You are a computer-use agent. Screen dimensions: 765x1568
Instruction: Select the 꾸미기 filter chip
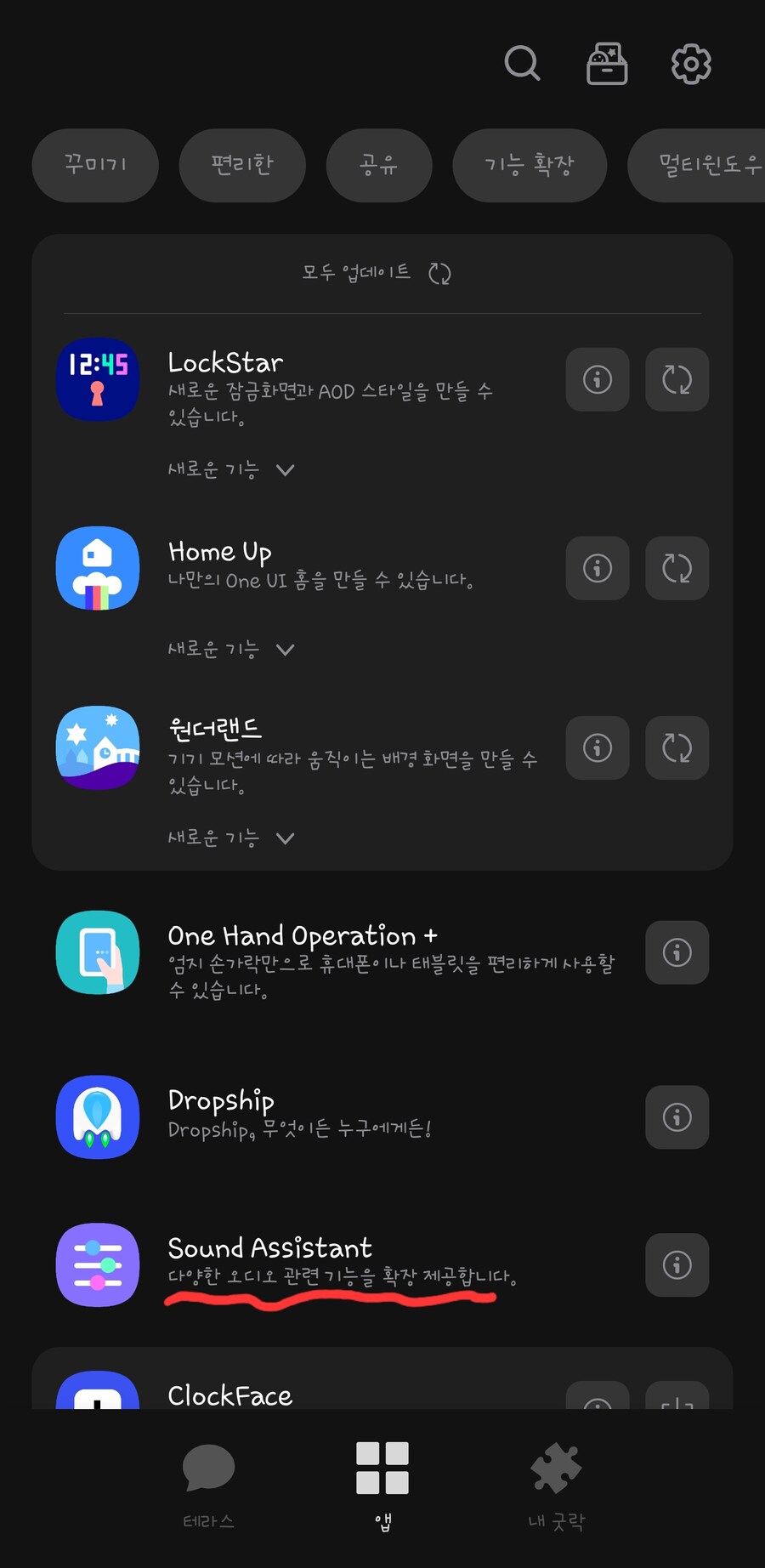point(94,166)
